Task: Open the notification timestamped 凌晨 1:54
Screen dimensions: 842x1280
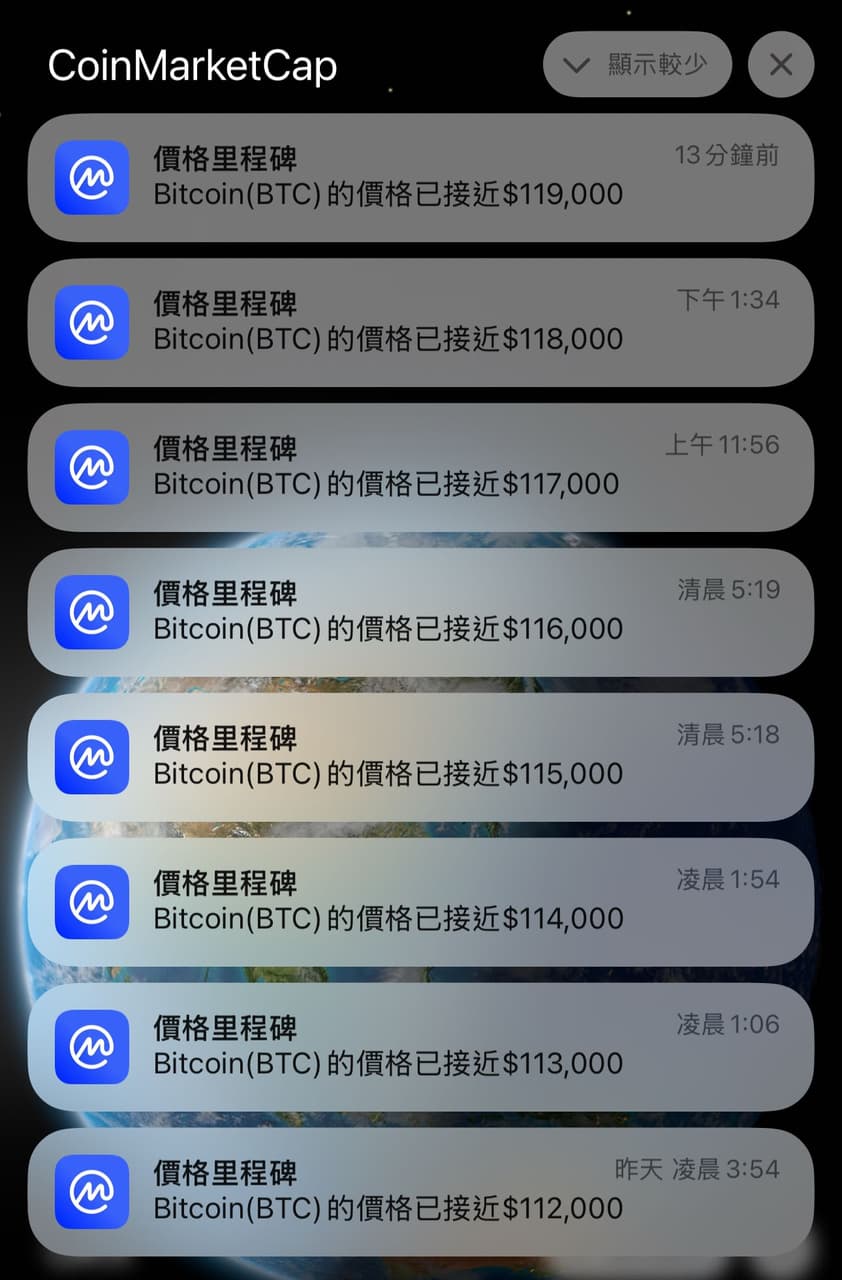Action: click(x=420, y=901)
